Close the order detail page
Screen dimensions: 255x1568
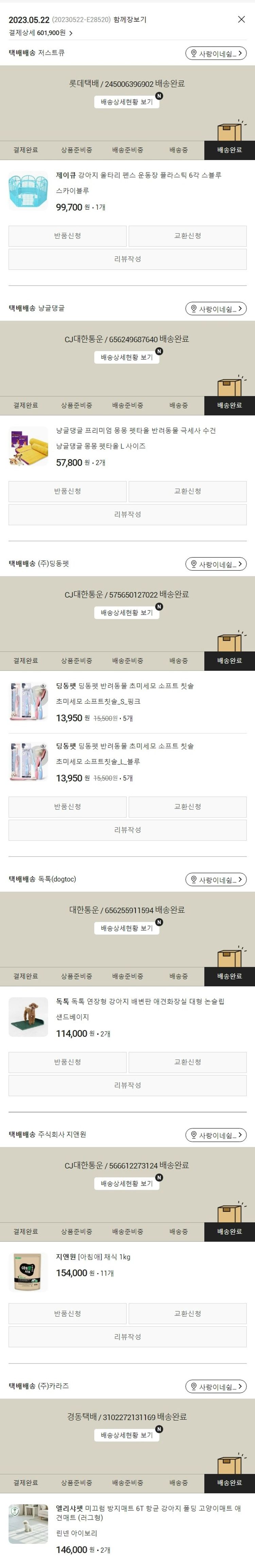(241, 19)
